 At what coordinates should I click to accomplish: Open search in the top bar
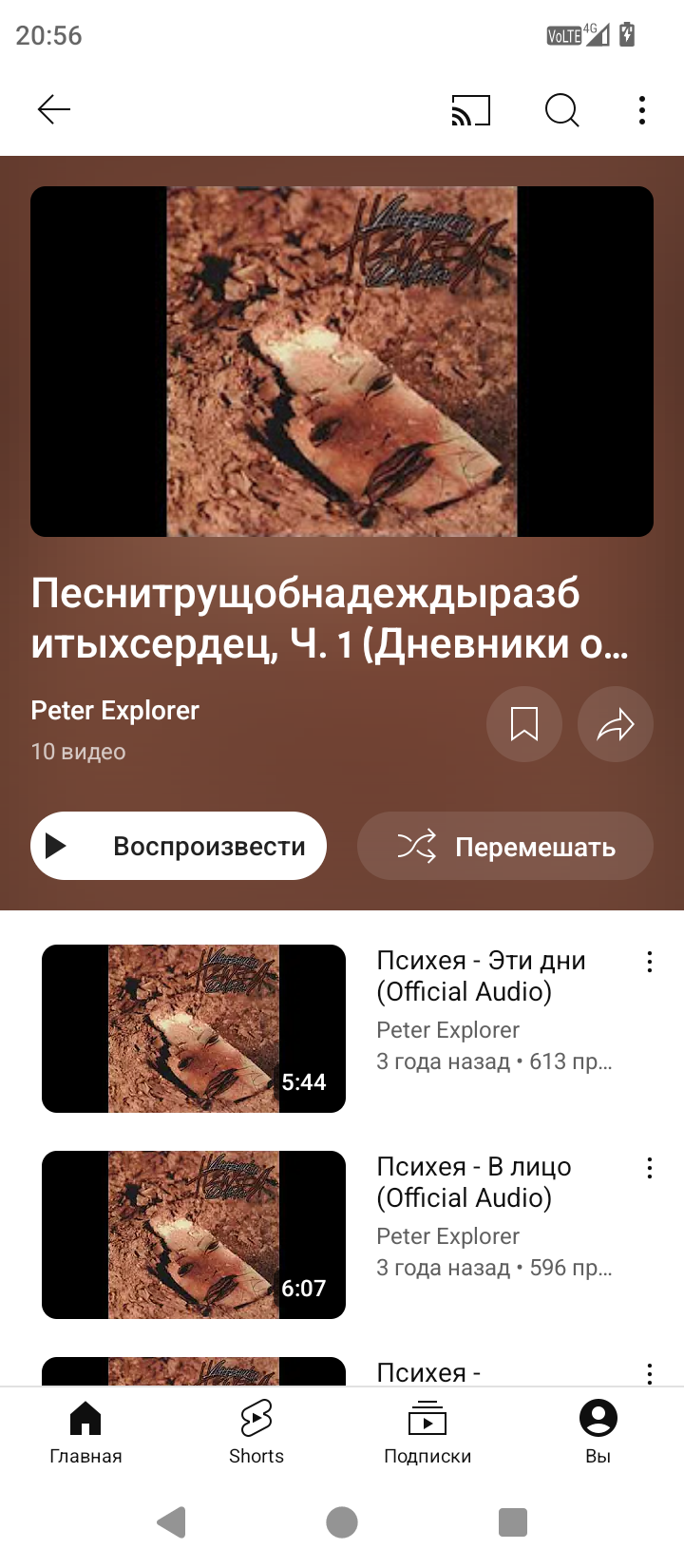tap(561, 110)
